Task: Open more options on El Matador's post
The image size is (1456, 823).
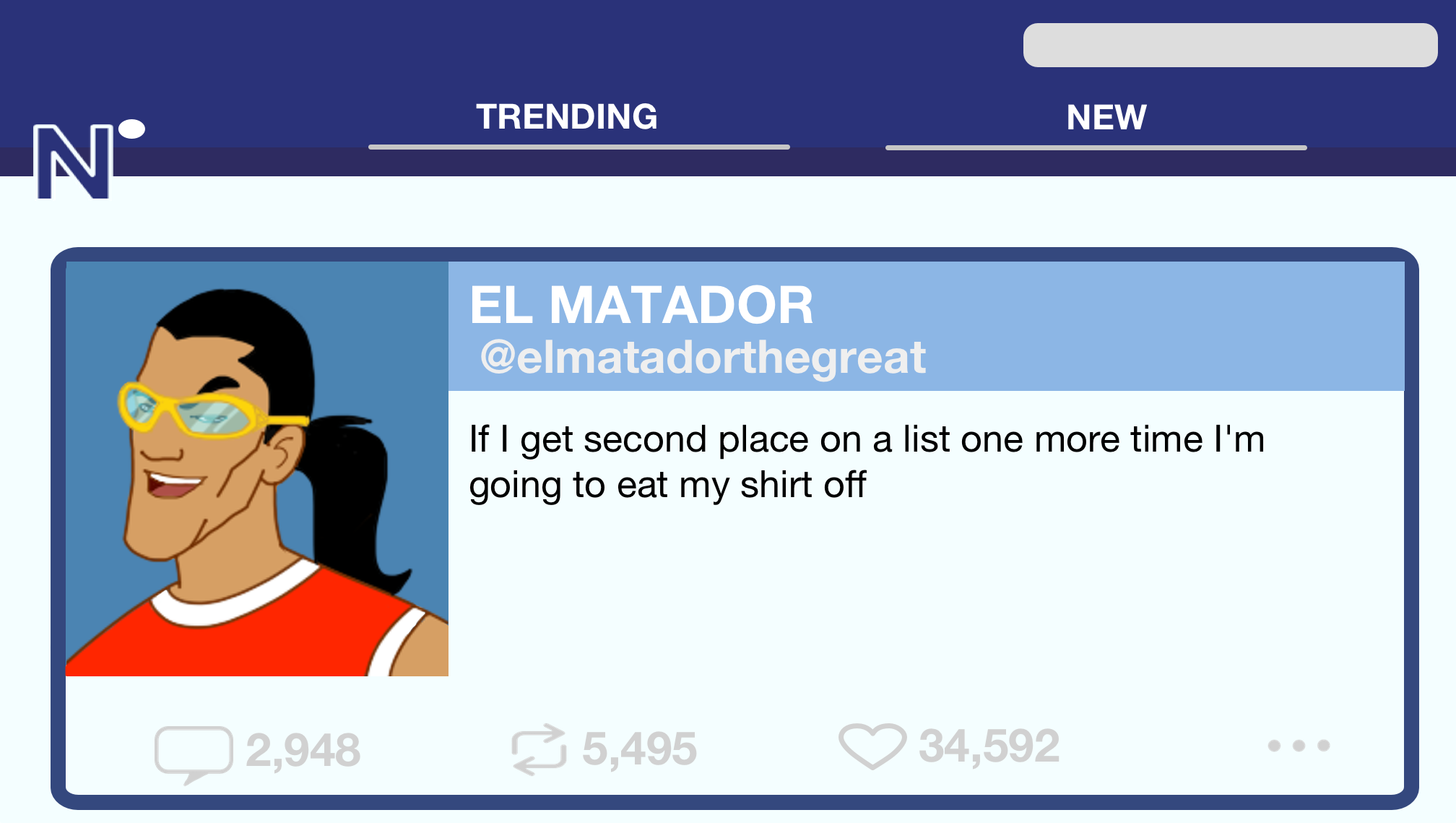Action: point(1298,746)
